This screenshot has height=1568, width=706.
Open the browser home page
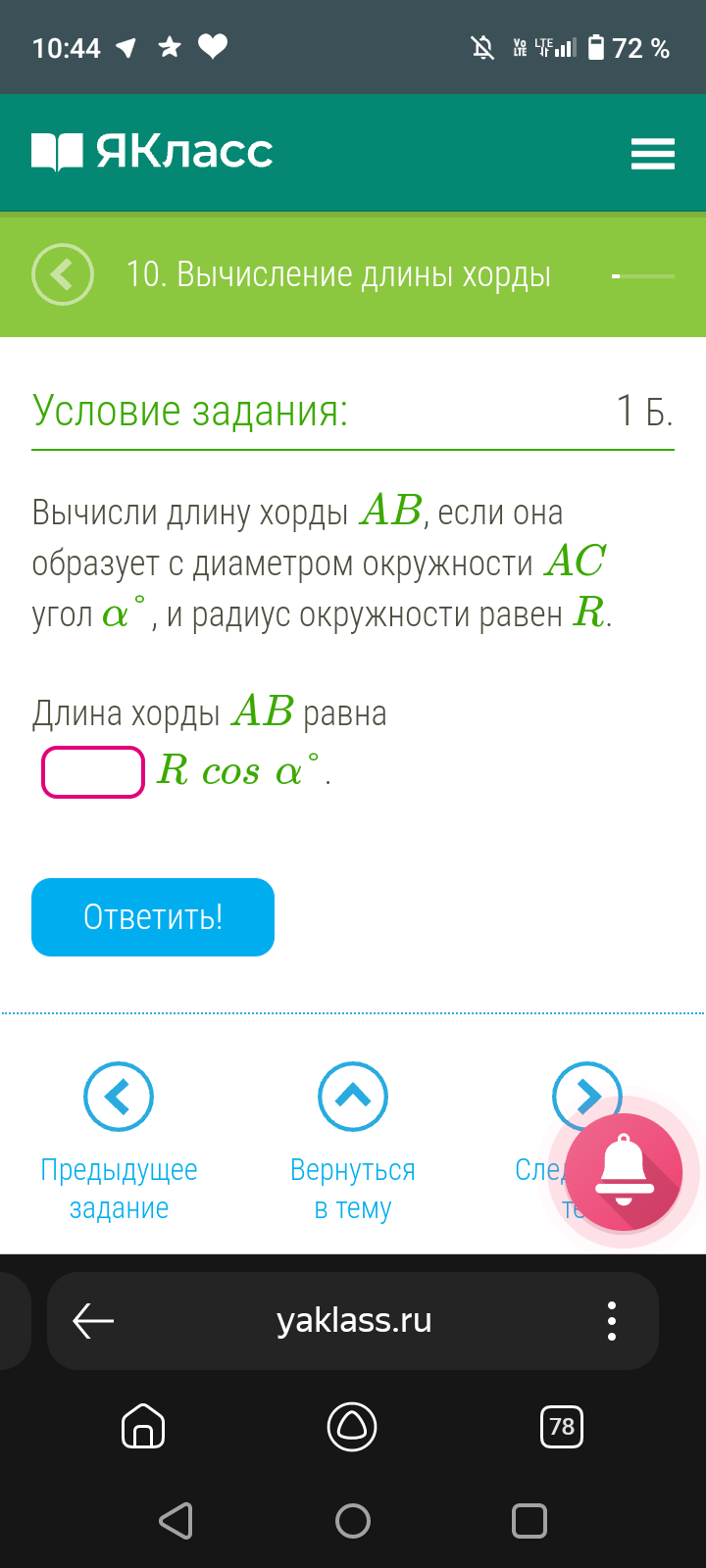[143, 1426]
